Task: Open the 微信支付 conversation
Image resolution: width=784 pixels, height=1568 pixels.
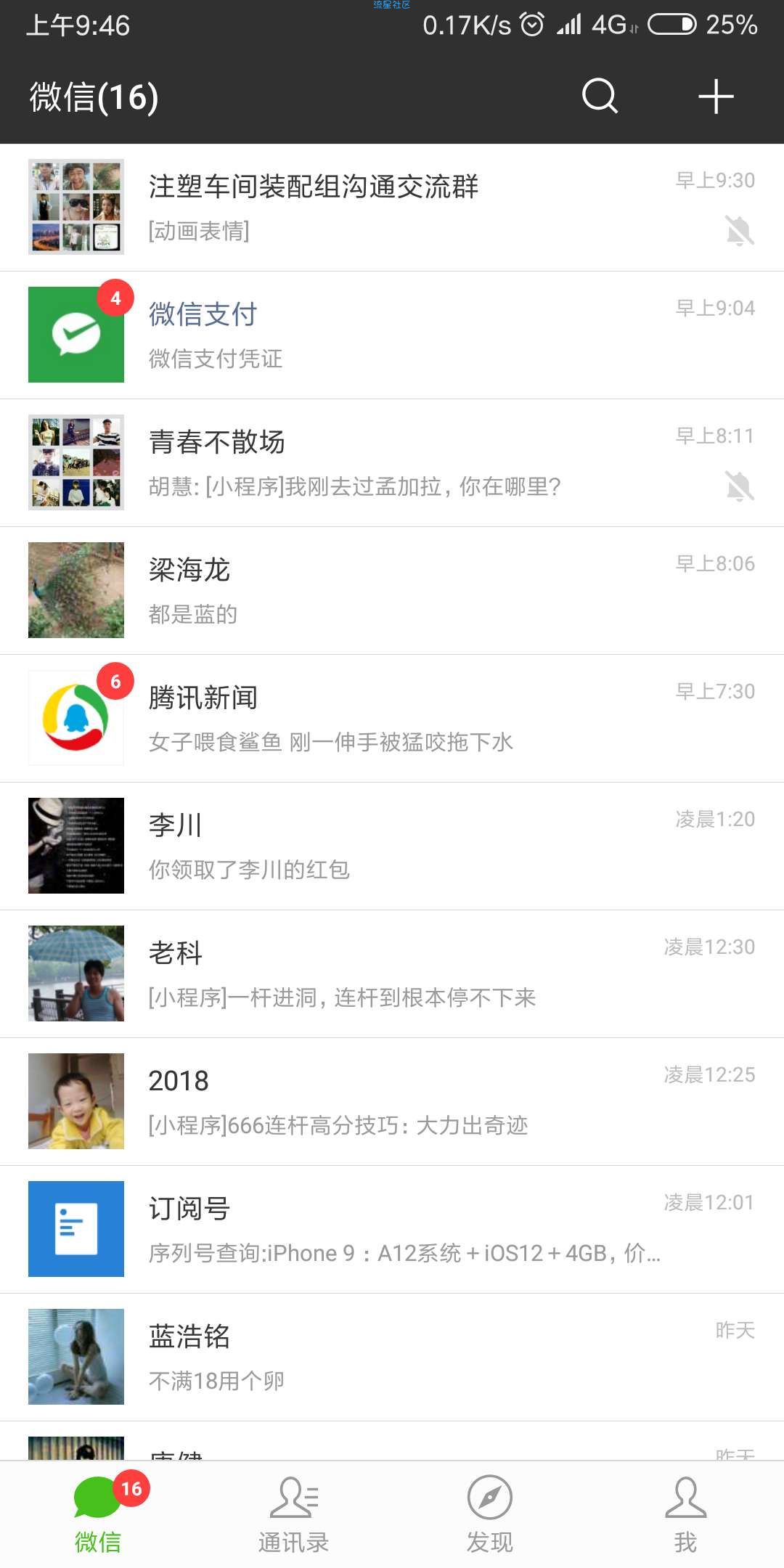Action: pos(392,335)
